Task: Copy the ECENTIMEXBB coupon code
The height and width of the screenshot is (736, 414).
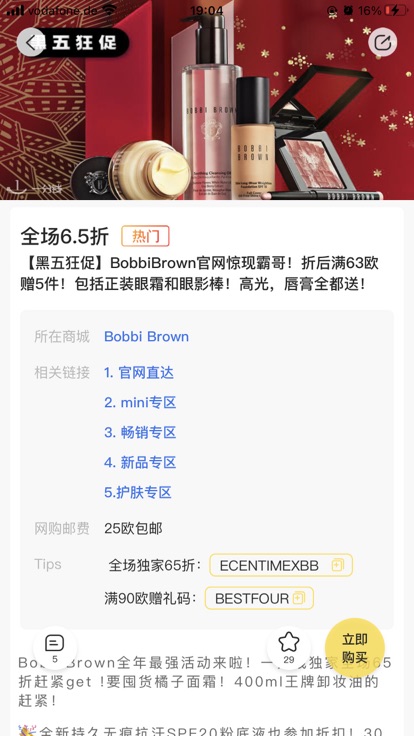Action: pos(281,565)
